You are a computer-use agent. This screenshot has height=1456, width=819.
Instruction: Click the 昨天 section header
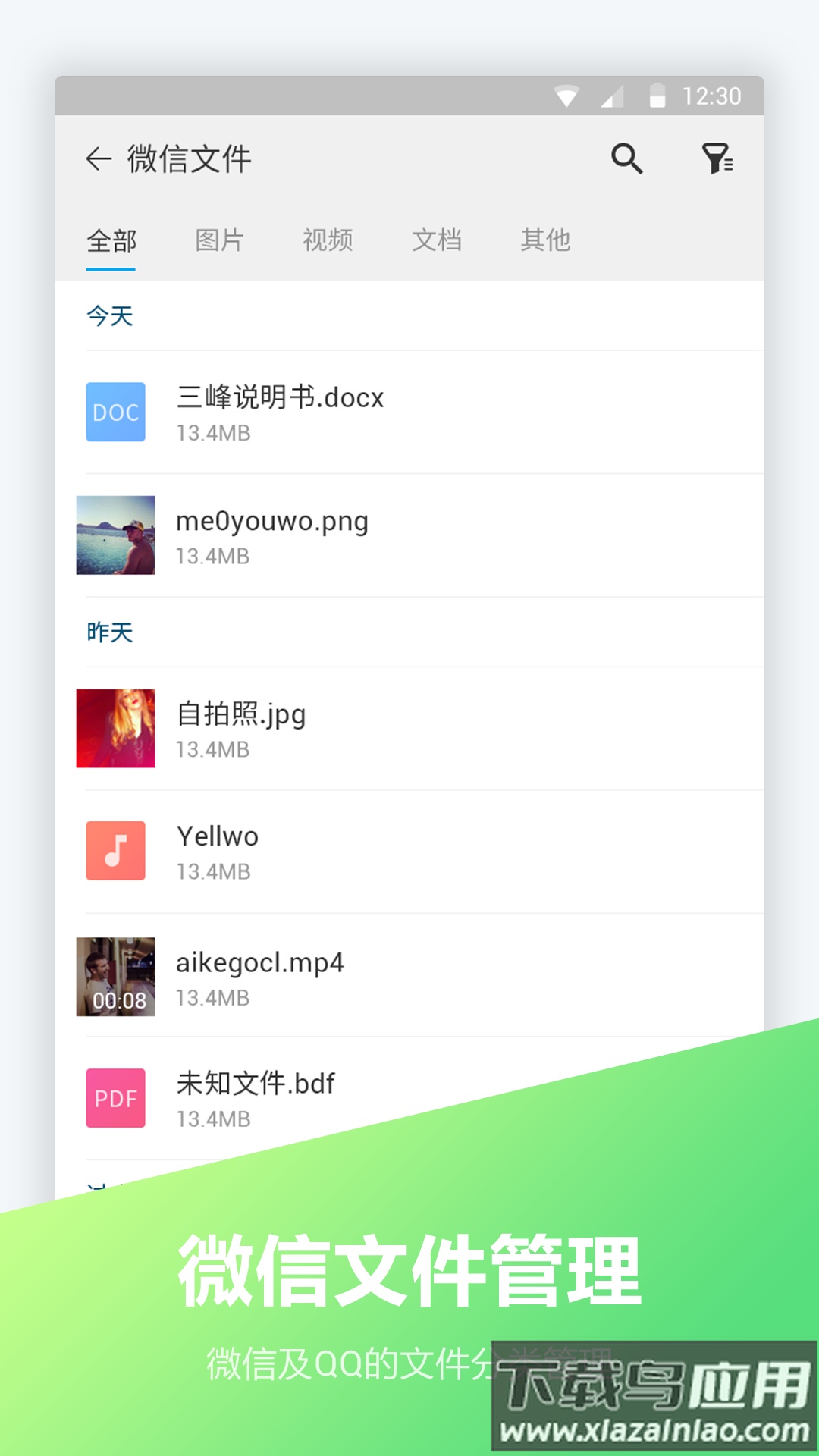(110, 633)
